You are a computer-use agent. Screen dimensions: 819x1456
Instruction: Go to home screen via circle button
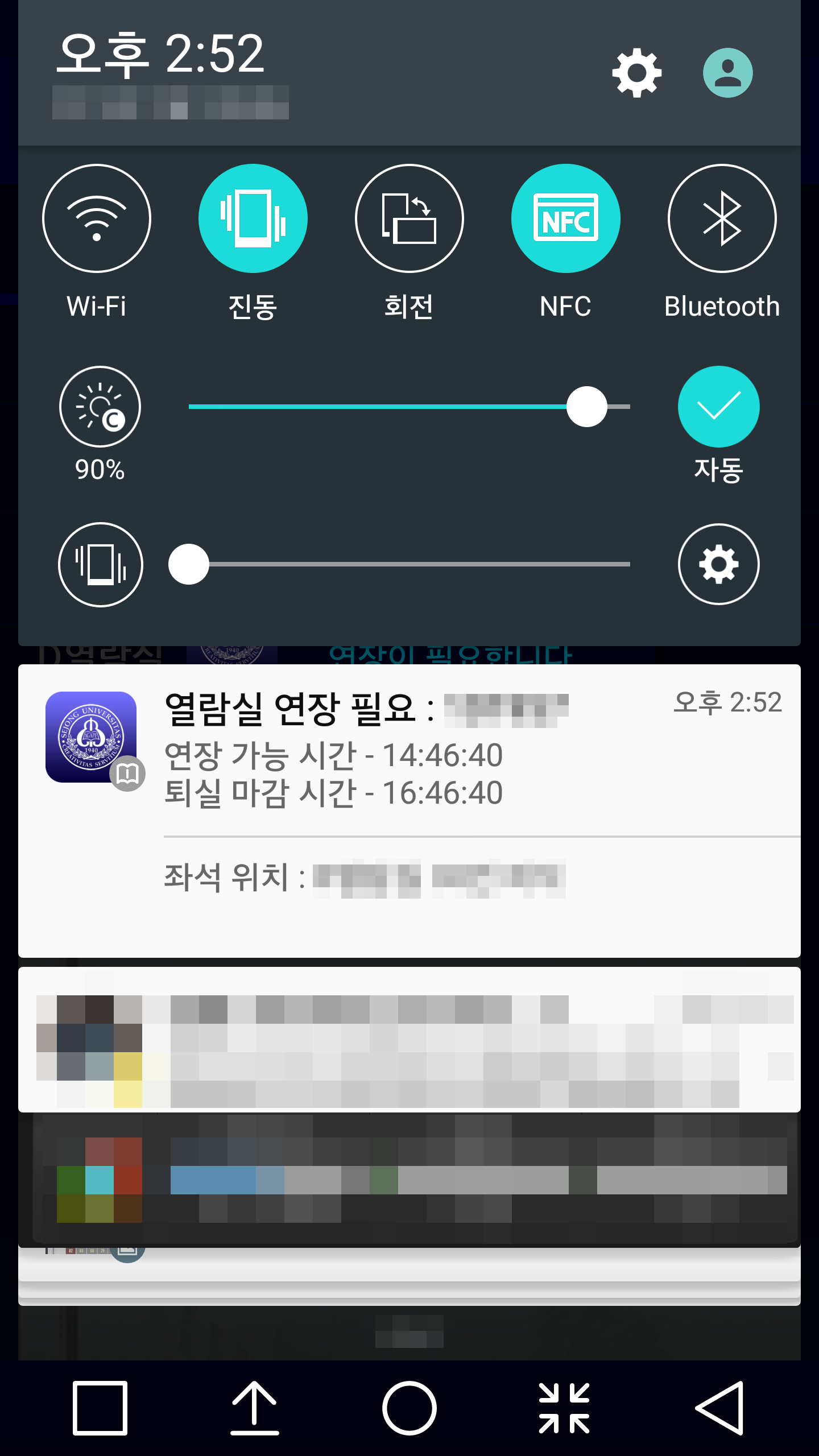(x=409, y=1408)
